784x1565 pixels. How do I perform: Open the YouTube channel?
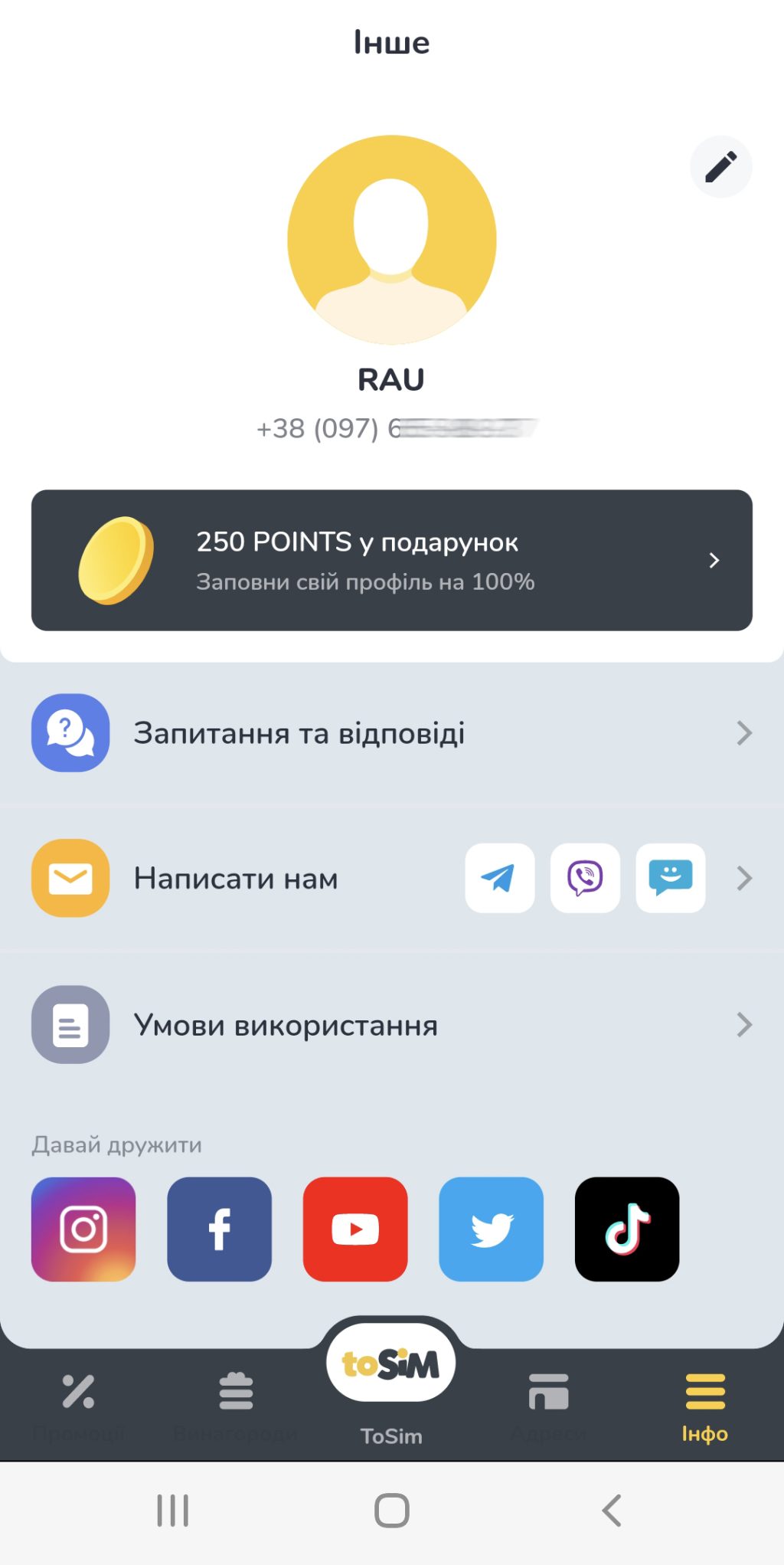click(355, 1229)
